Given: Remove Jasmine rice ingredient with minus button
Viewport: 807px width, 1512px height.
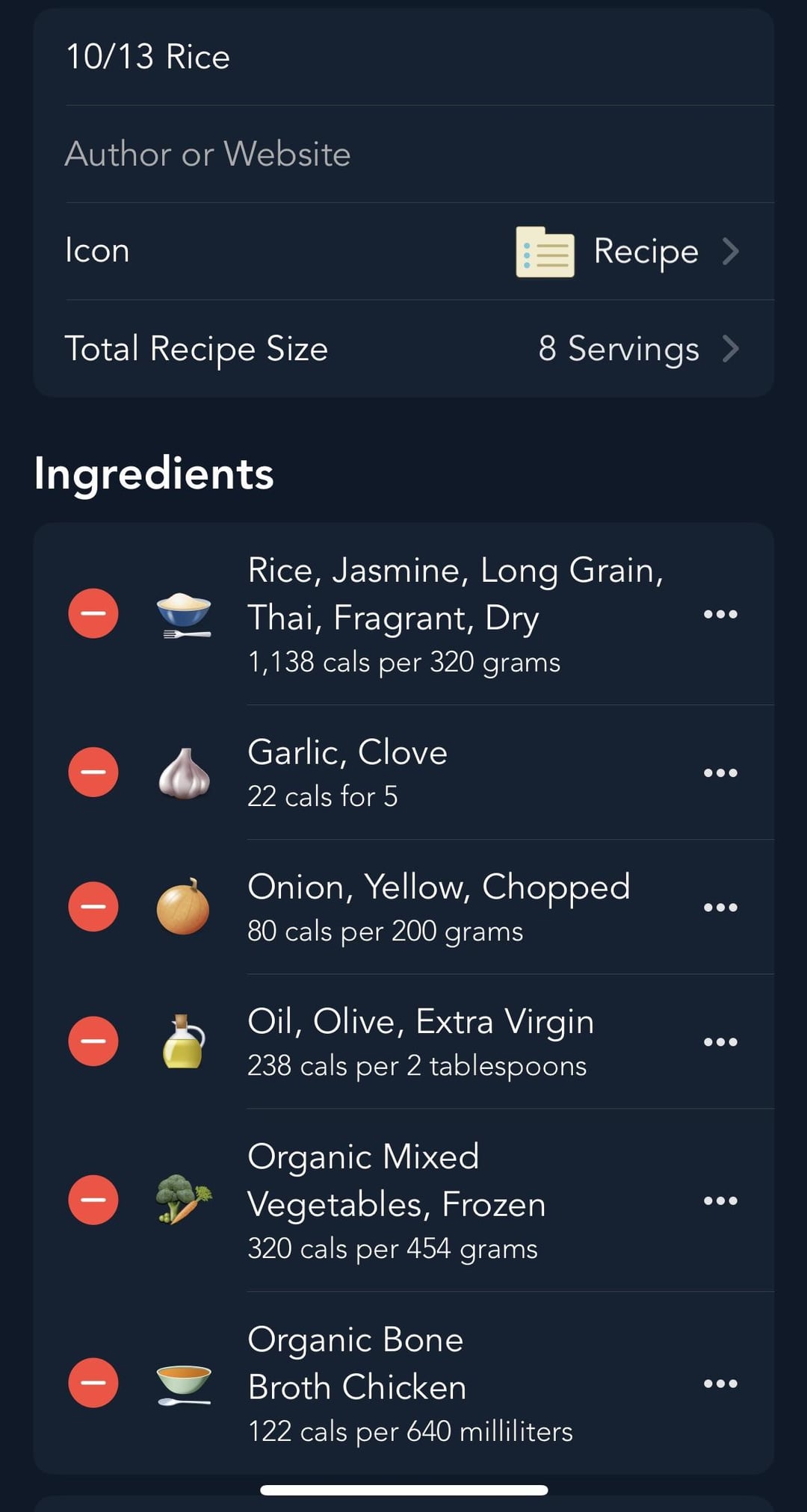Looking at the screenshot, I should coord(93,613).
